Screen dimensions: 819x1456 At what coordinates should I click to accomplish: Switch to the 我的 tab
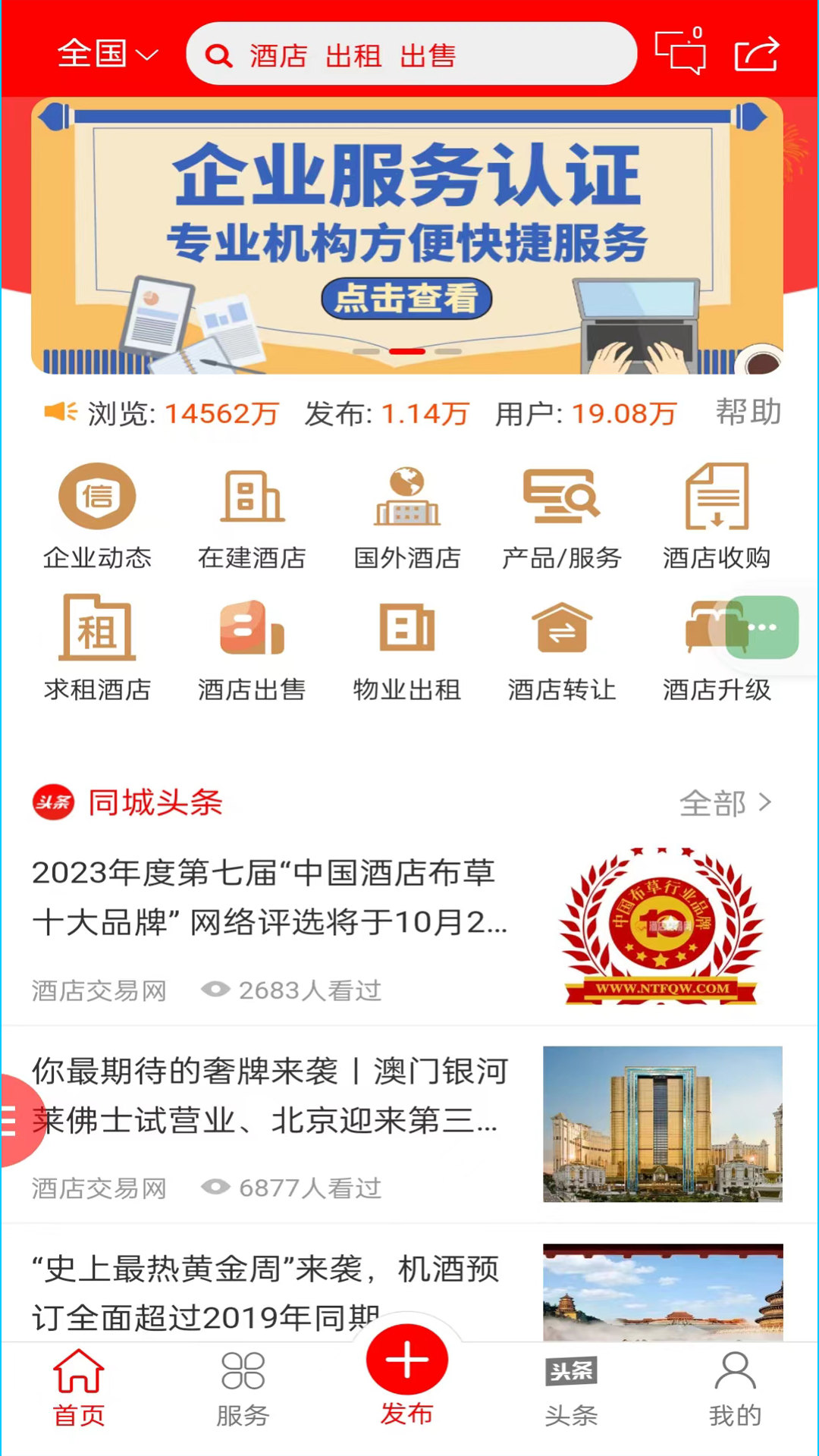coord(735,1389)
